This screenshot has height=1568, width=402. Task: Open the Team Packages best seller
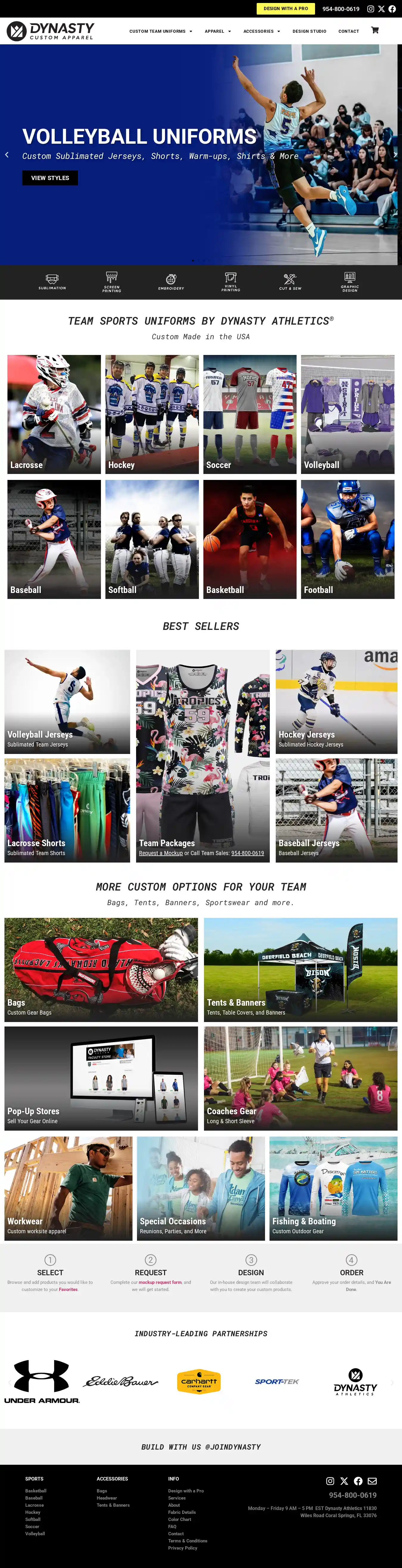point(202,755)
